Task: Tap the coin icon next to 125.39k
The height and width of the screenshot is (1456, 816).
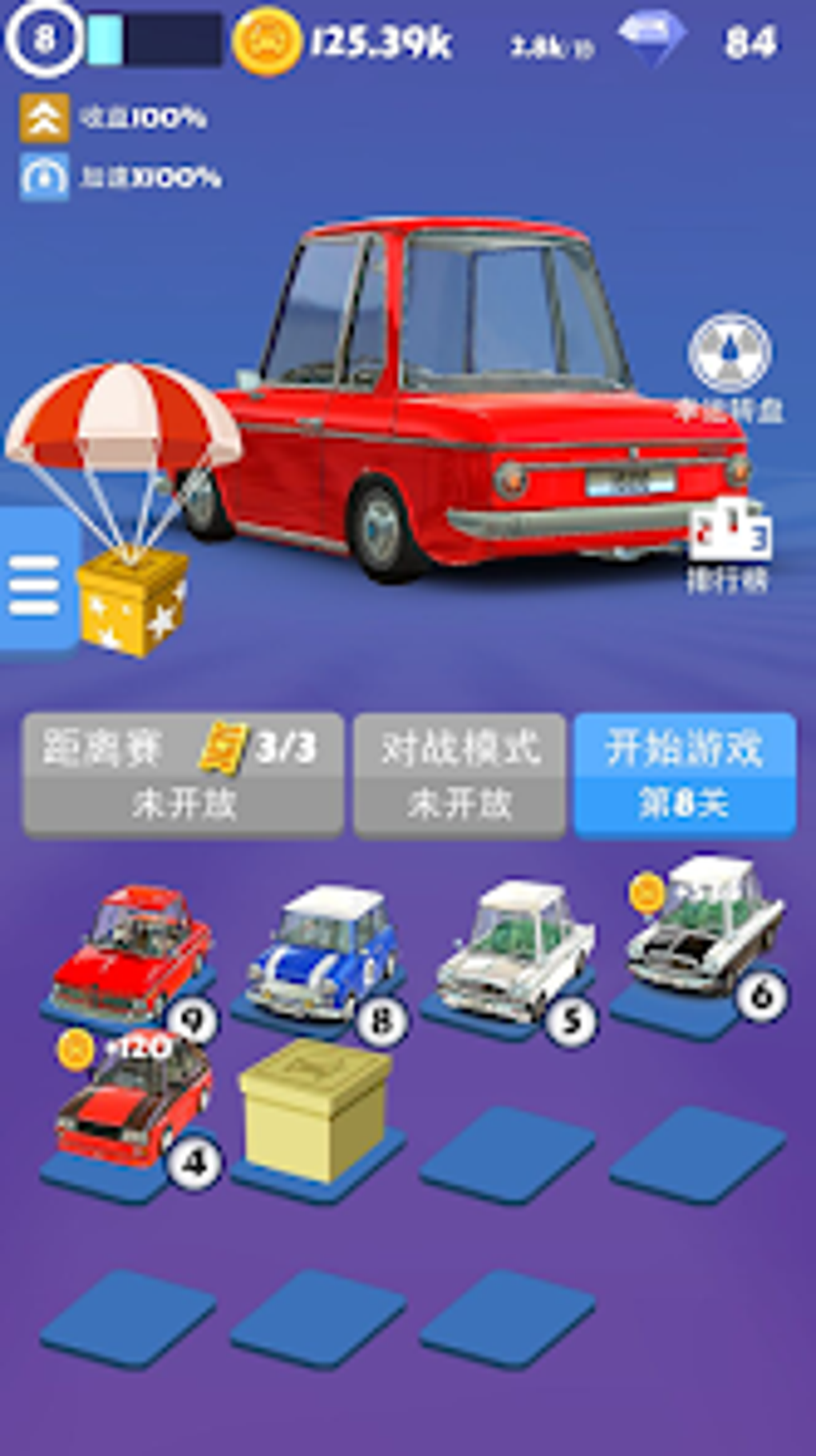Action: 270,44
